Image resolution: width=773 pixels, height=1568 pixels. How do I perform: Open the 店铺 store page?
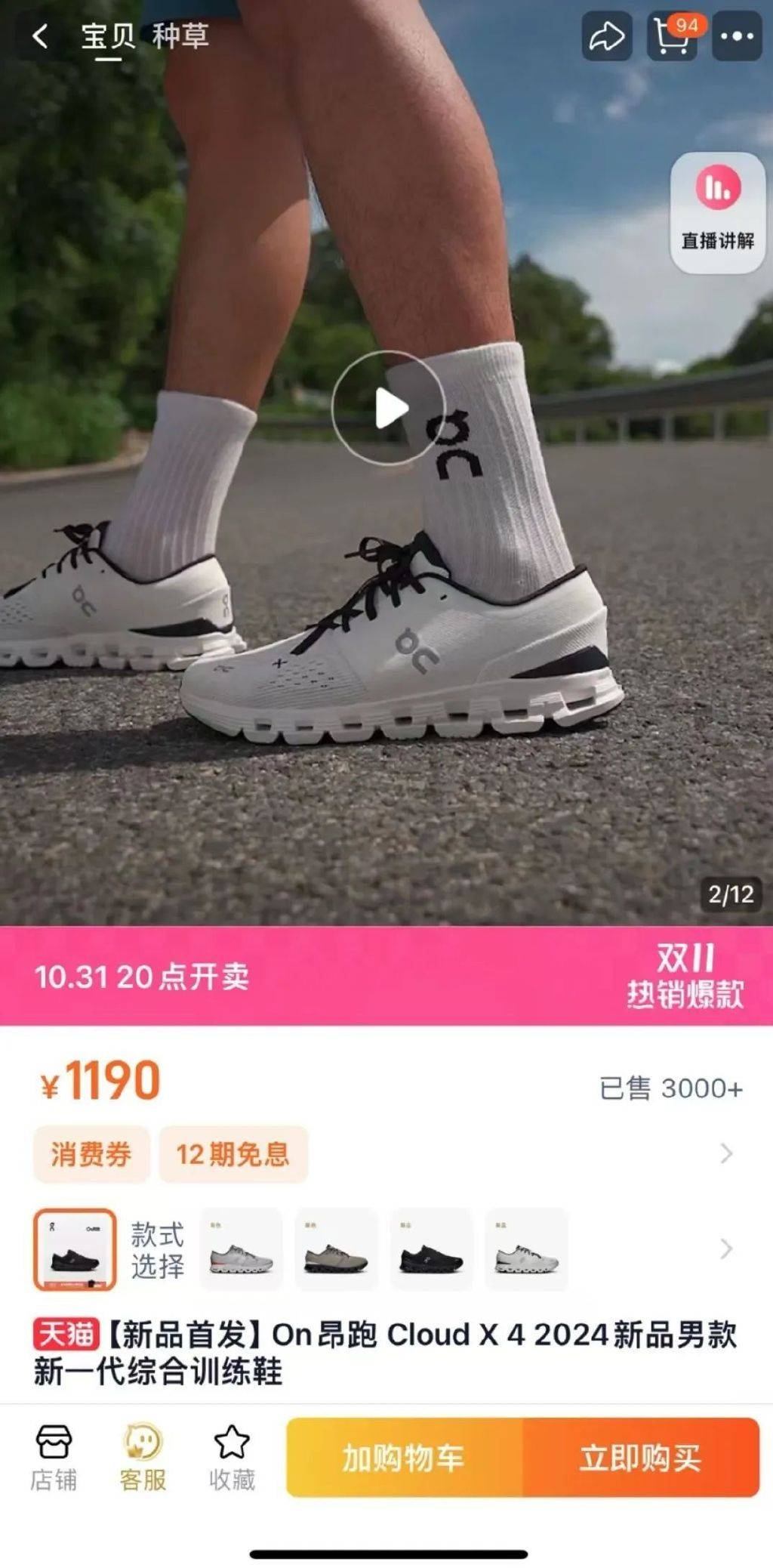coord(54,1458)
